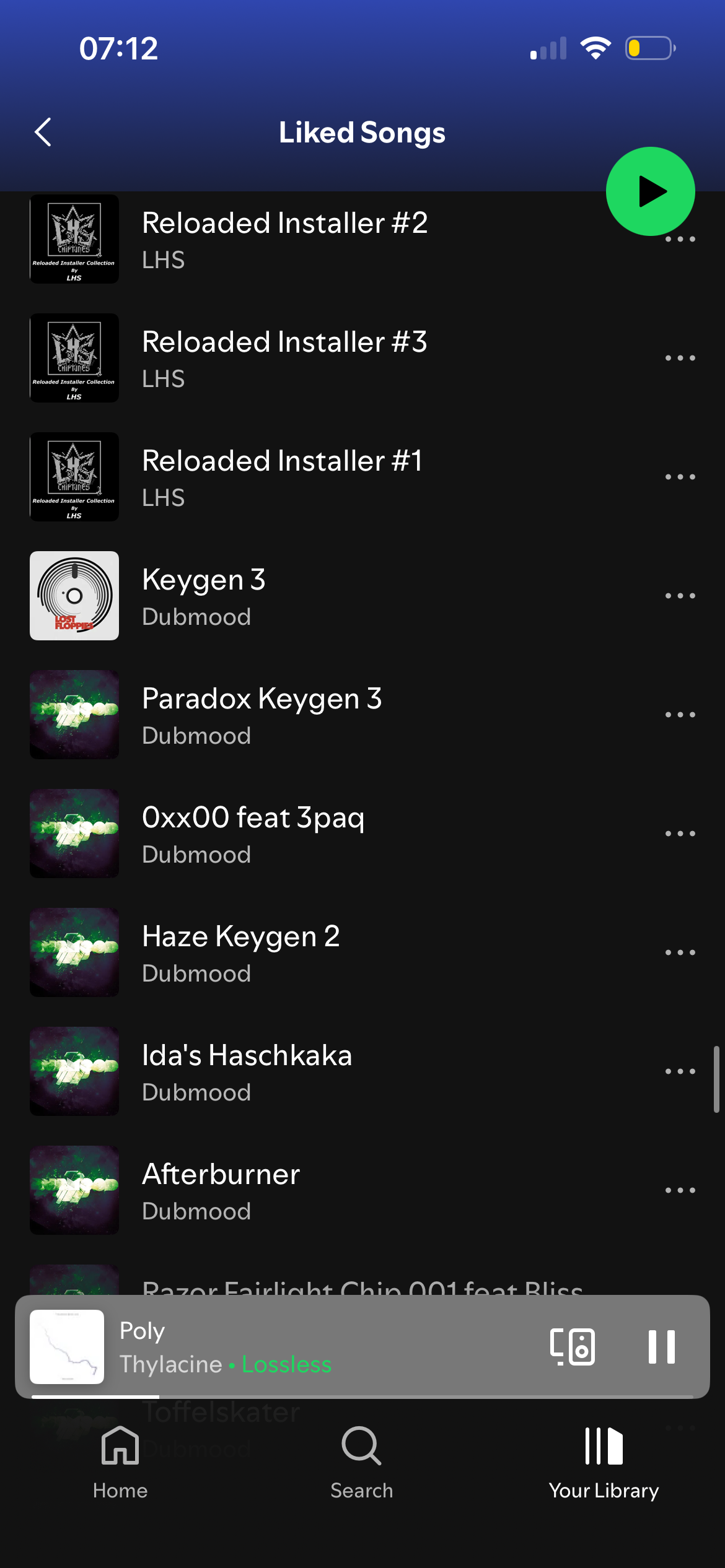Play Keygen 3 by Dubmood

pos(204,596)
